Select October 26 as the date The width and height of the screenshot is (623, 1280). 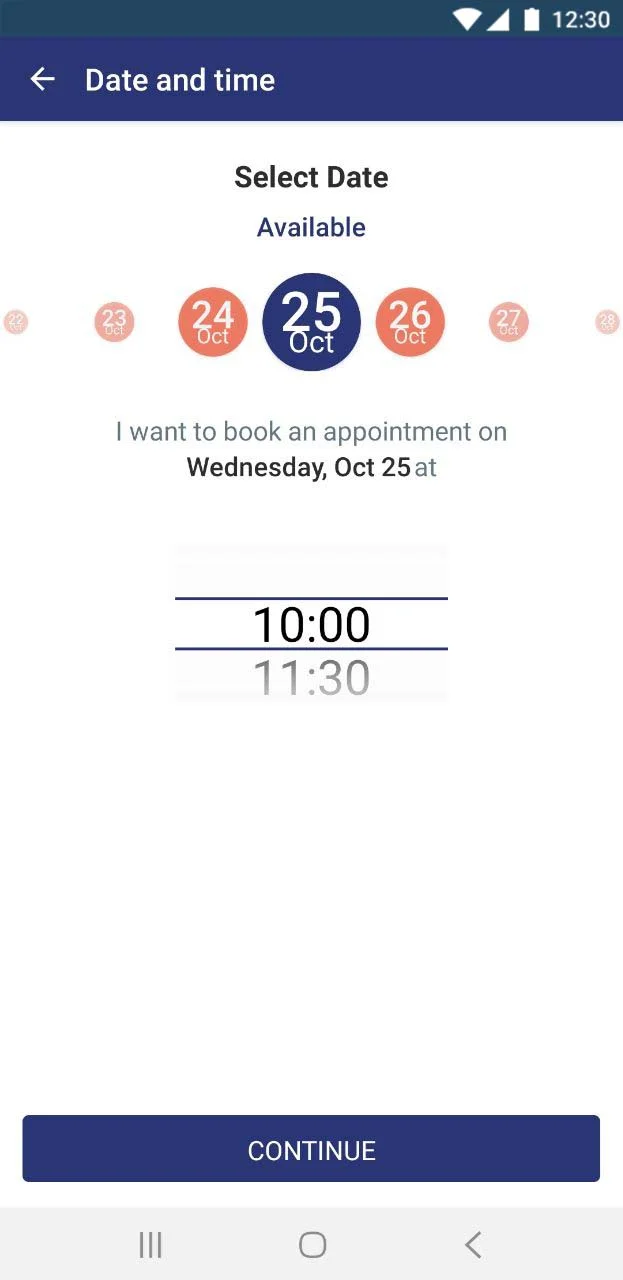pyautogui.click(x=410, y=322)
